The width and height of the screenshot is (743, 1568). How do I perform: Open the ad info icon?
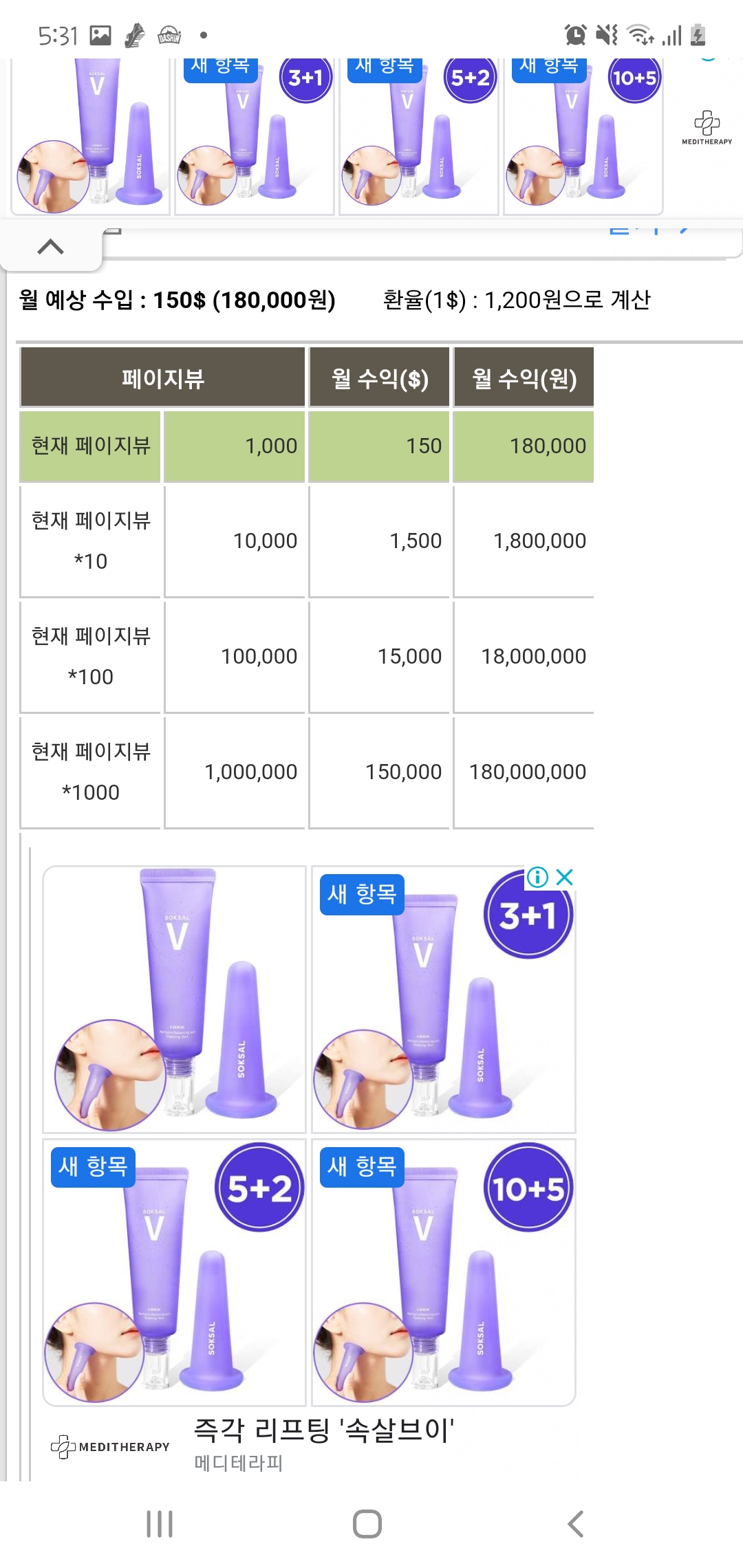[537, 877]
